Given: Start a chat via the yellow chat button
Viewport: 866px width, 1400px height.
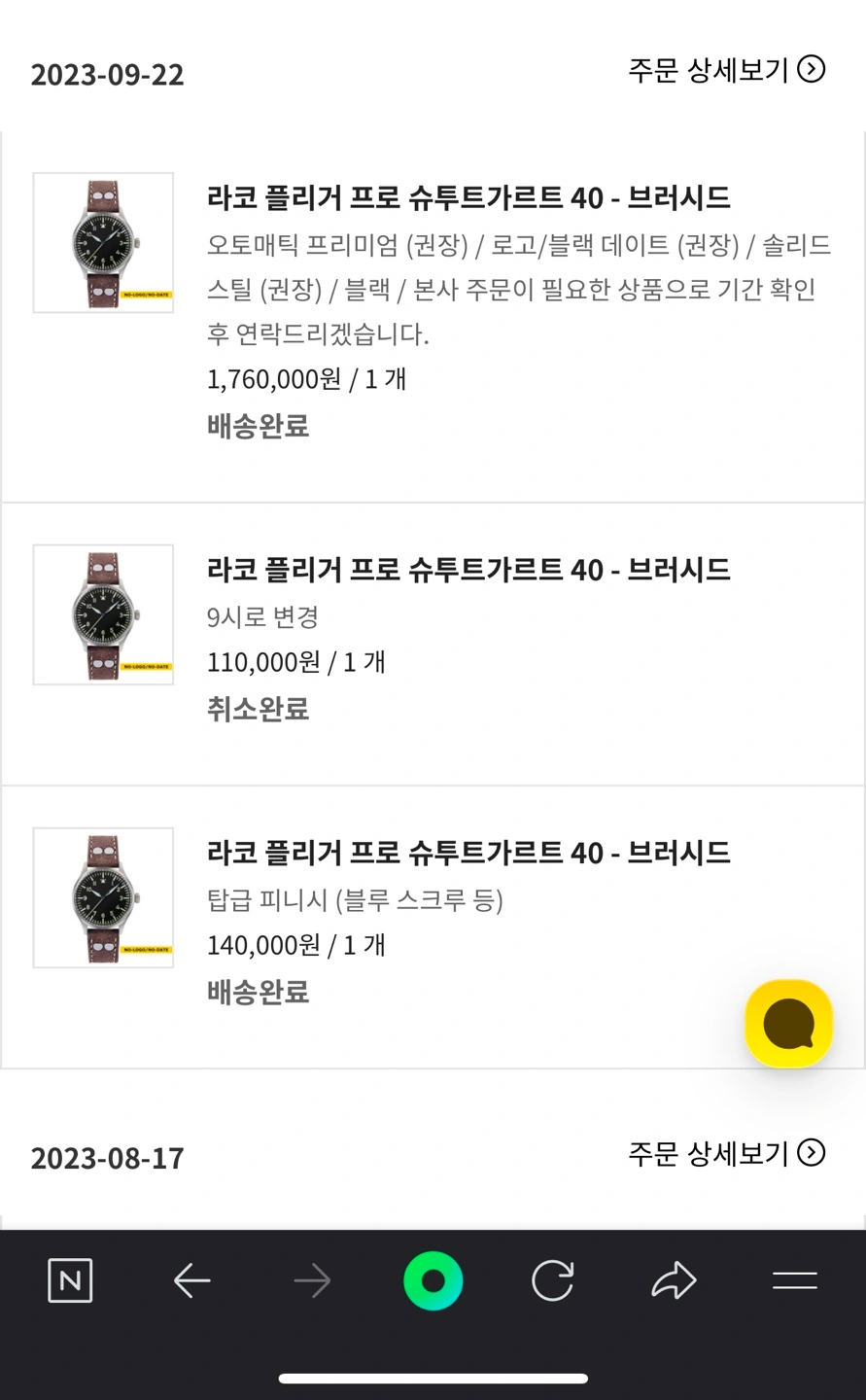Looking at the screenshot, I should tap(788, 1024).
